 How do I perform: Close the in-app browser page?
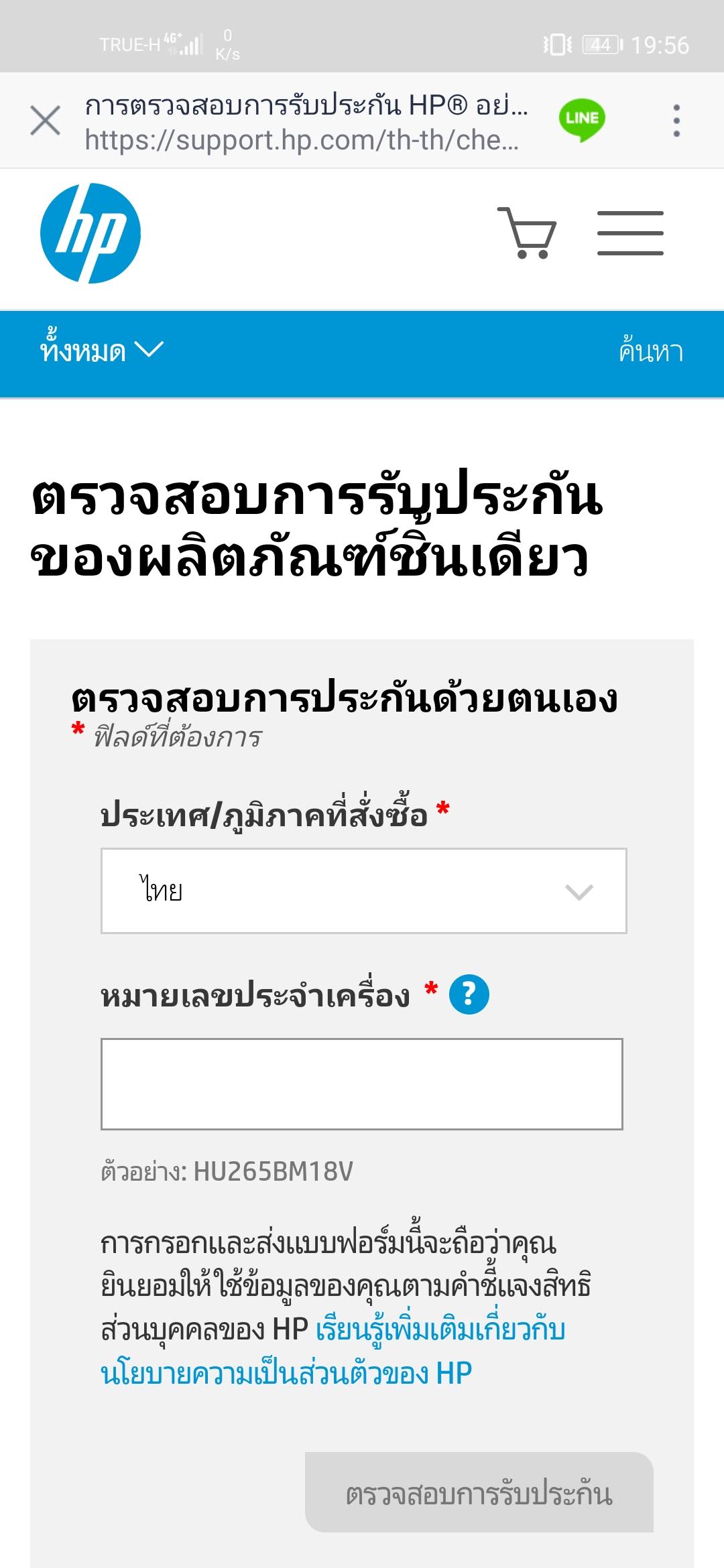coord(45,121)
